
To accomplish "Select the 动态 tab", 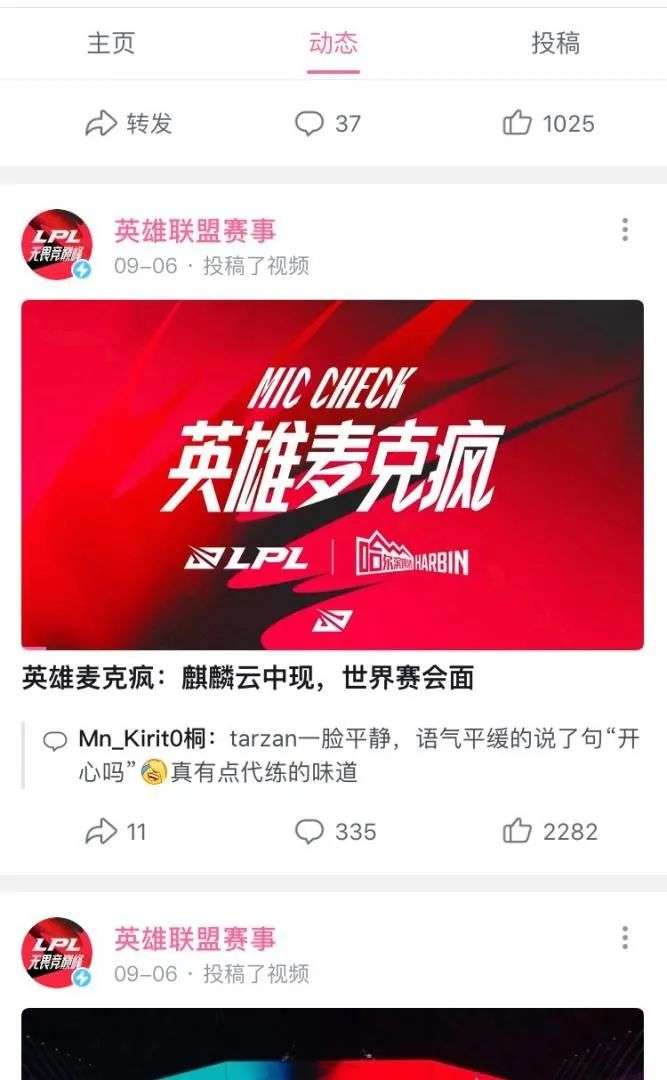I will click(x=334, y=43).
